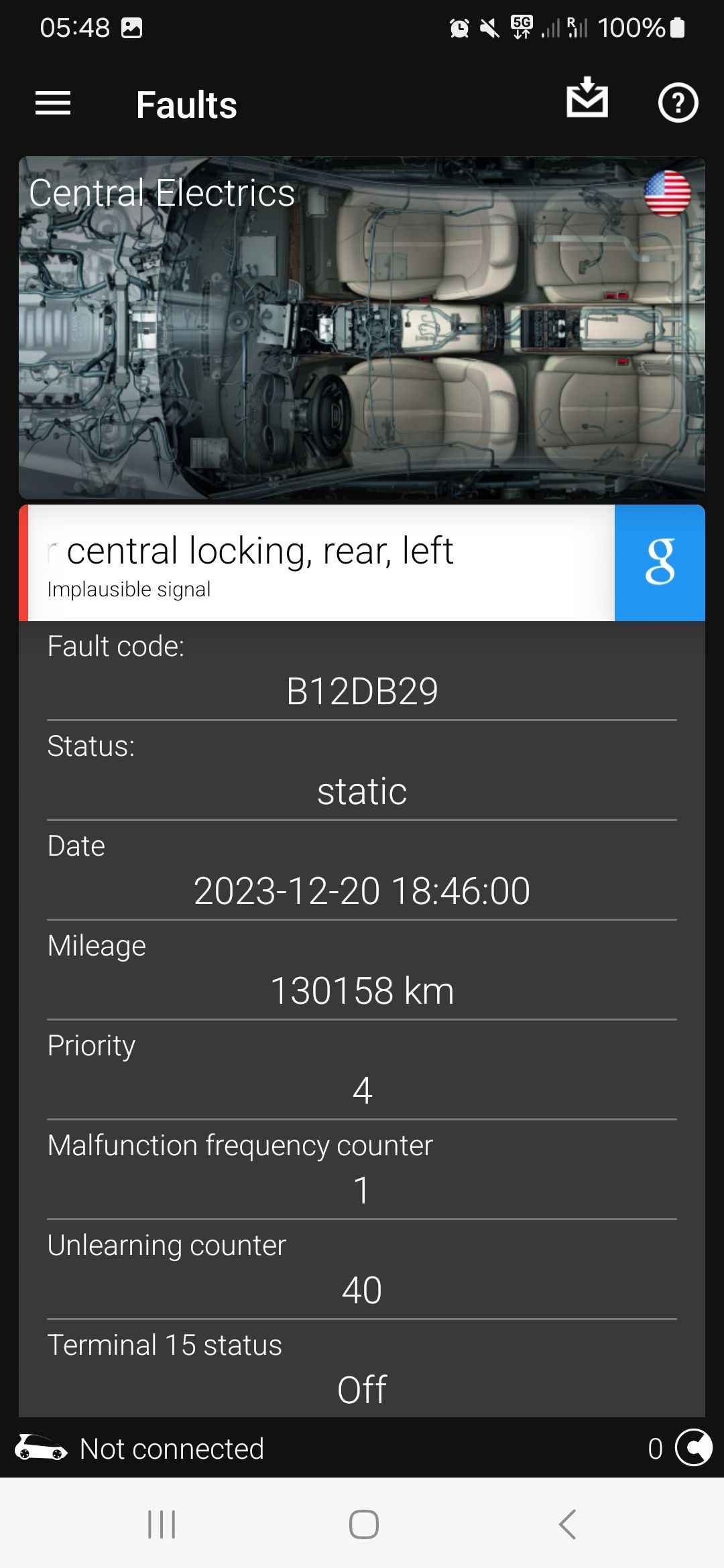Tap the Not connected status bar
This screenshot has height=1568, width=724.
click(362, 1448)
